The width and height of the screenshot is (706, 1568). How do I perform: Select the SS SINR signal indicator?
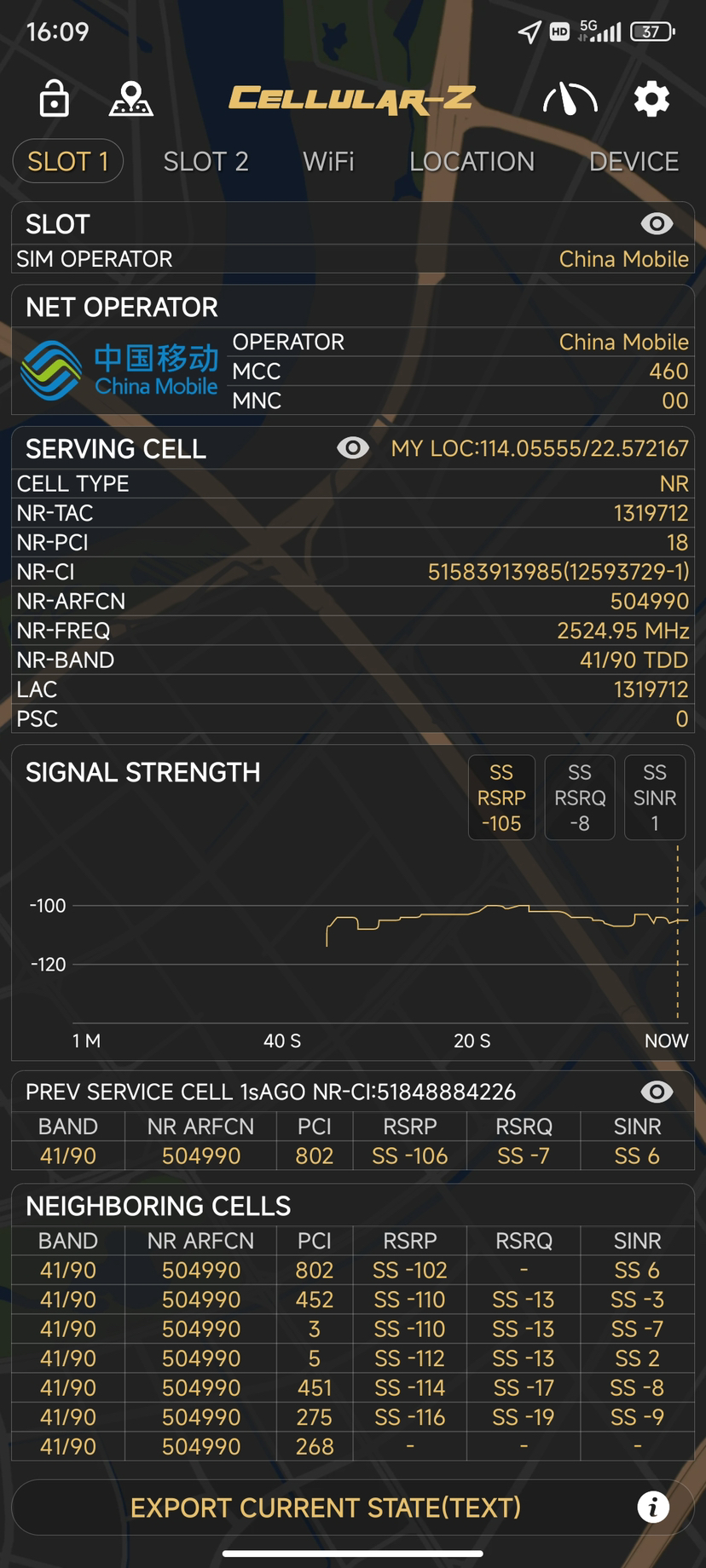point(654,797)
